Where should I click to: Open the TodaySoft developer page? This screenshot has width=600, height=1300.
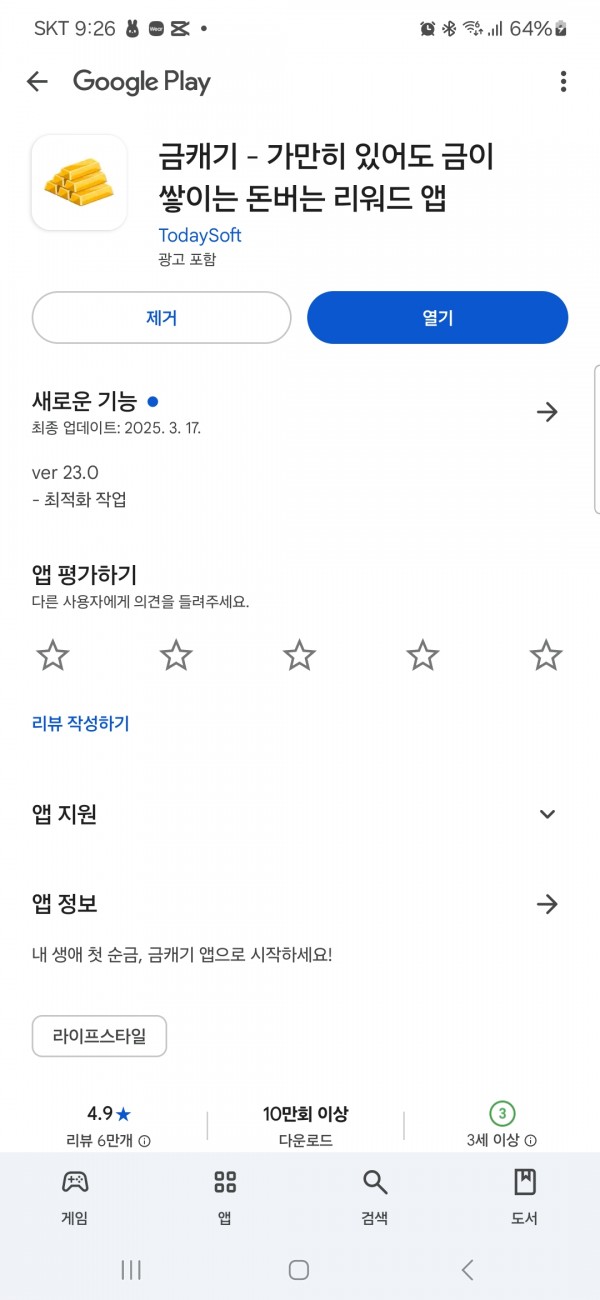pyautogui.click(x=200, y=236)
